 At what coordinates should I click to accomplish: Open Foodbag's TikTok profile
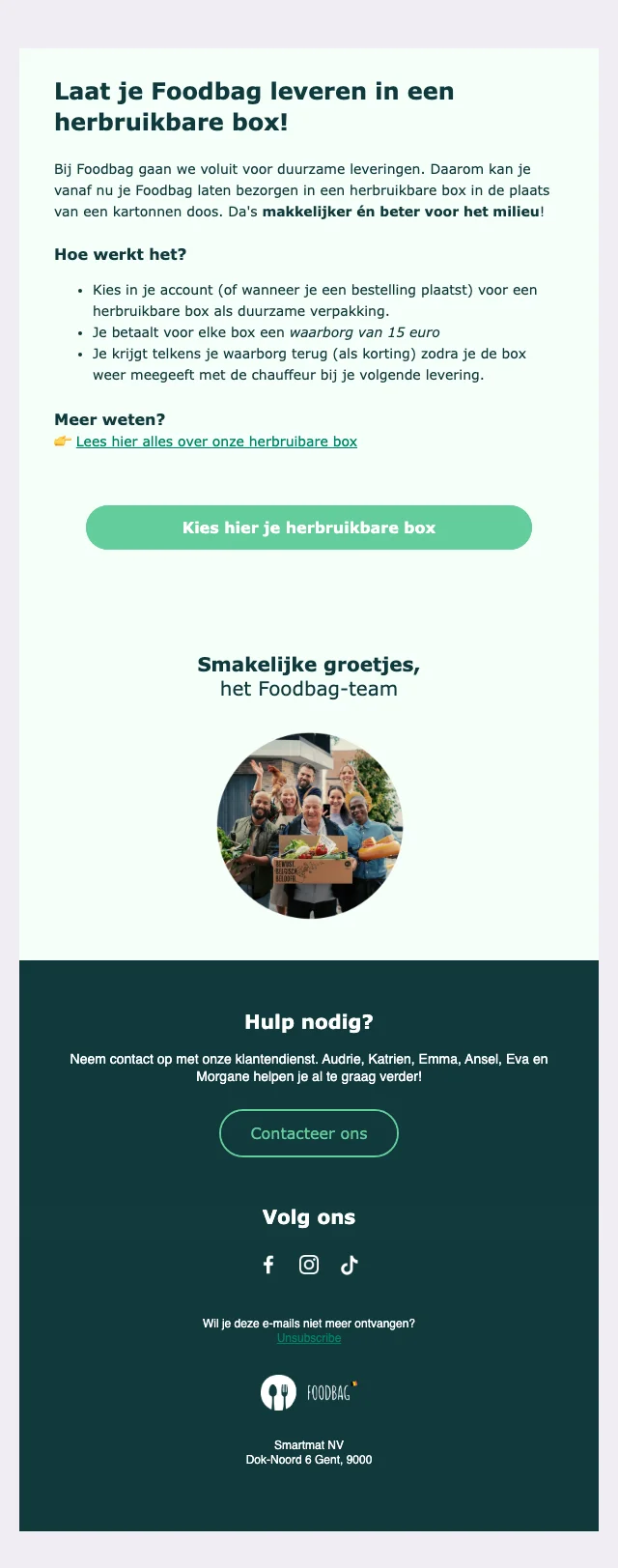[350, 1265]
